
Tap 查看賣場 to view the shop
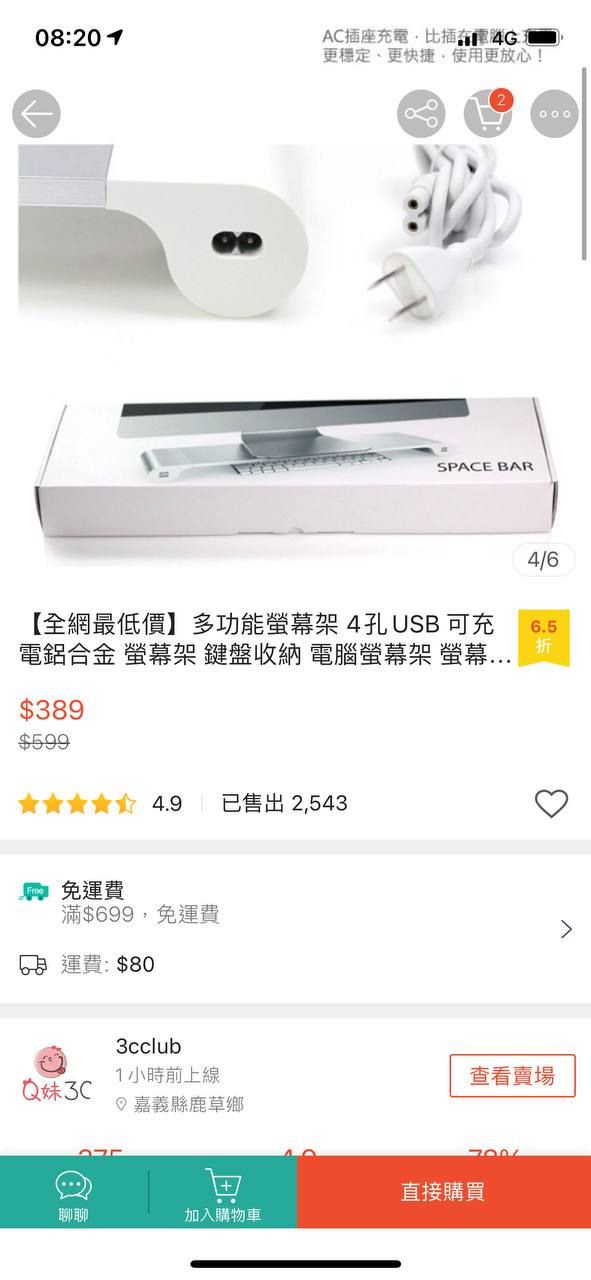(512, 1076)
